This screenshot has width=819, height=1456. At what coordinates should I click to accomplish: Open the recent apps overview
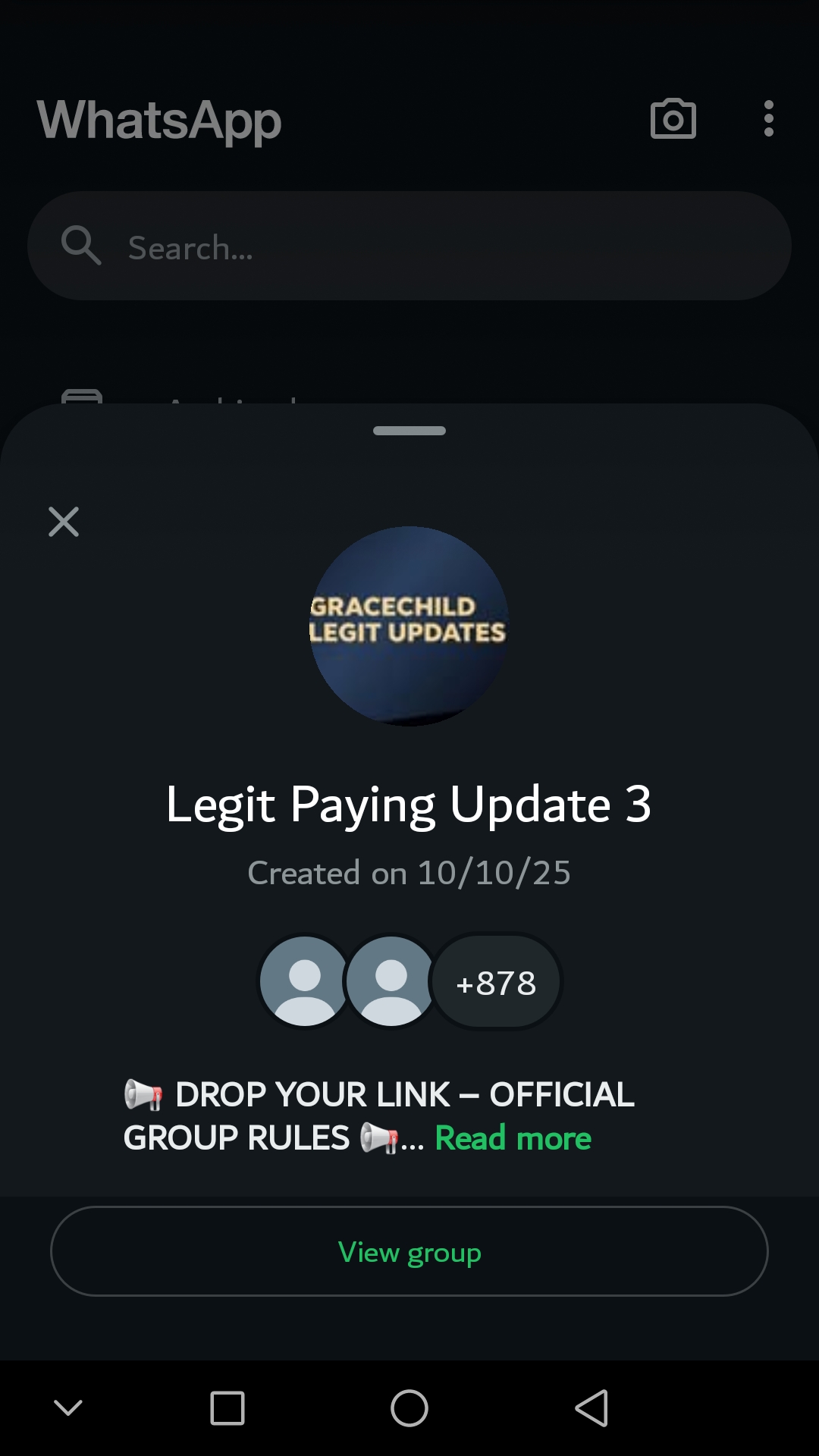coord(227,1408)
